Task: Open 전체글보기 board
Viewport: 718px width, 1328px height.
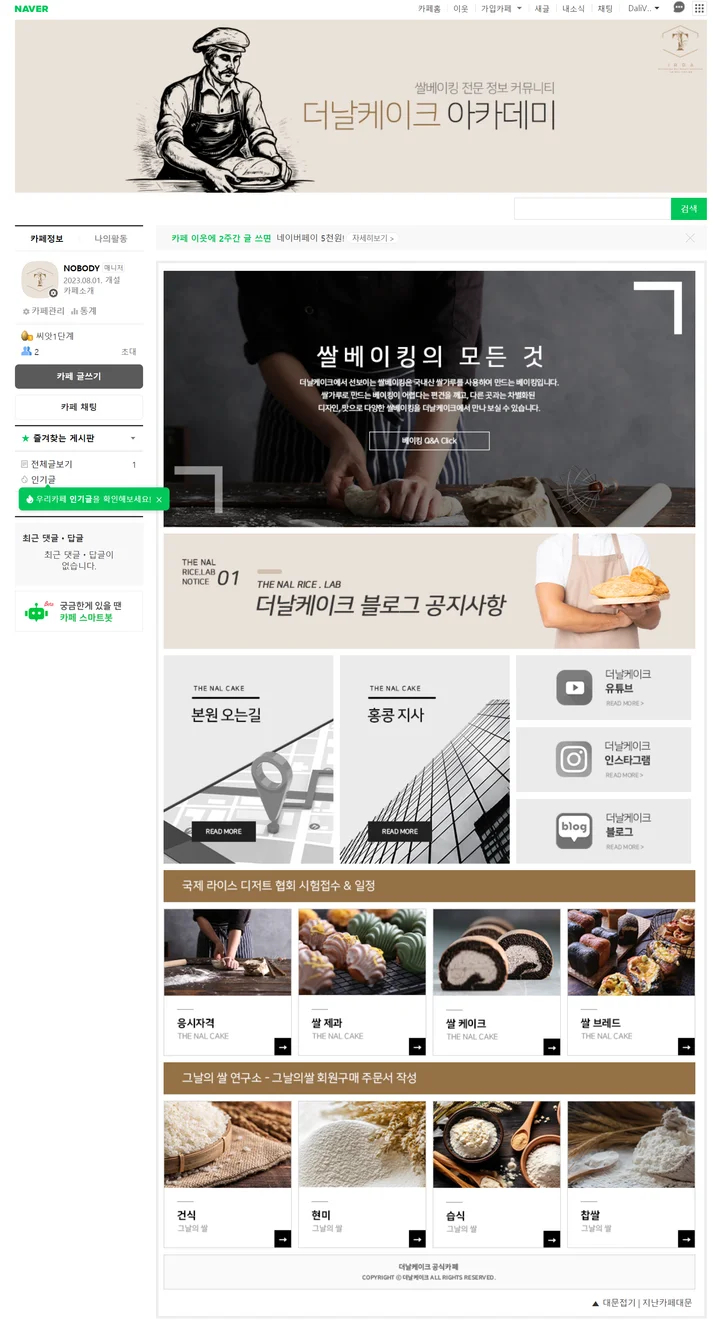Action: tap(51, 464)
